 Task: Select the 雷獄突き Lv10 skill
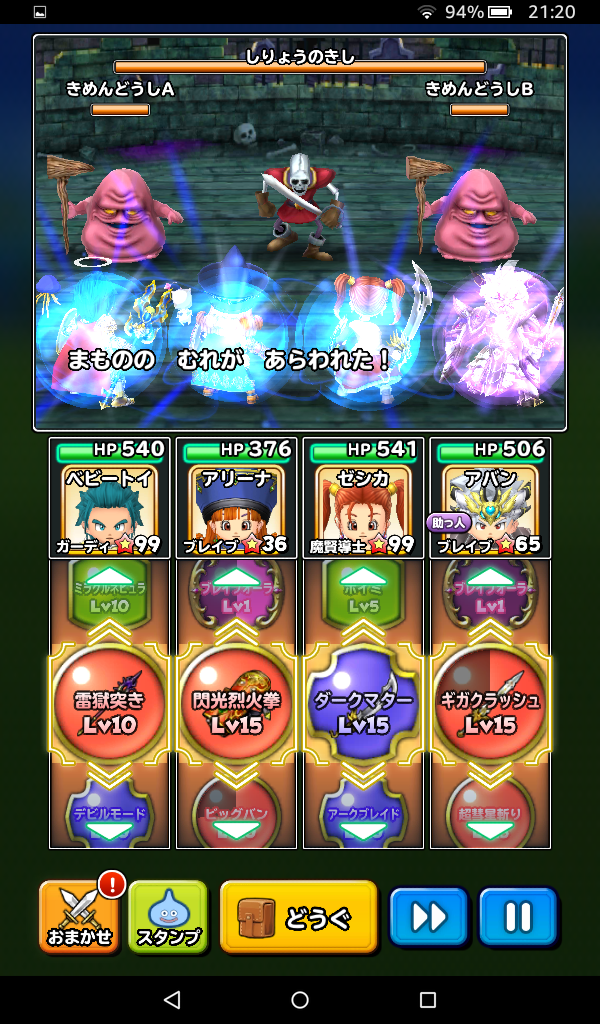click(109, 706)
